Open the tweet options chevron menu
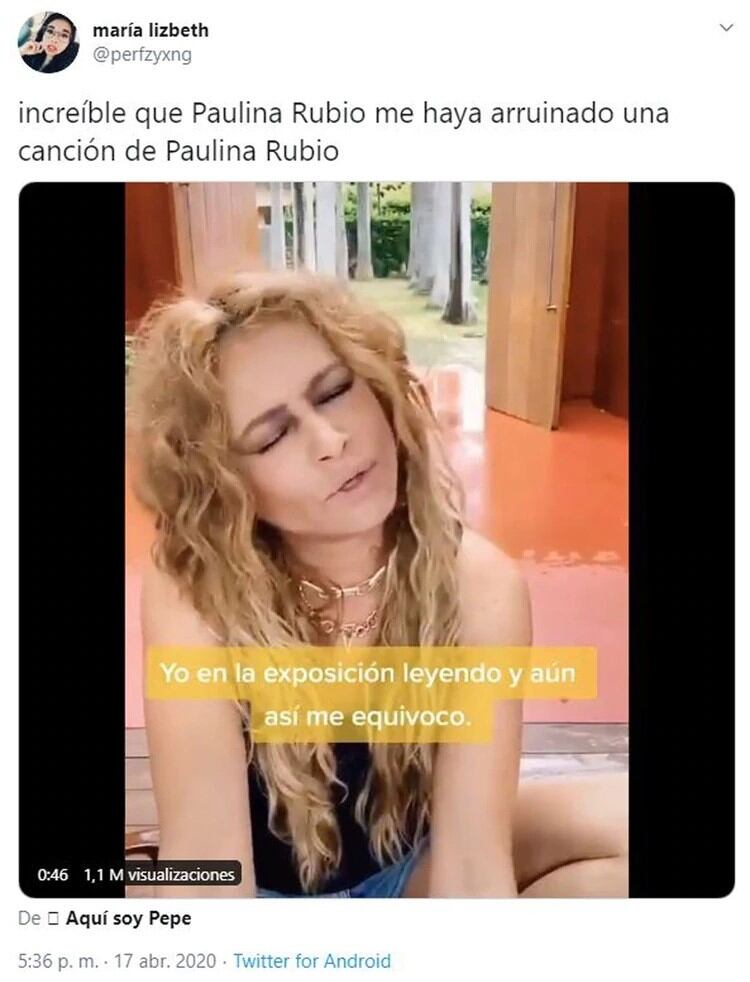The height and width of the screenshot is (982, 750). [726, 29]
